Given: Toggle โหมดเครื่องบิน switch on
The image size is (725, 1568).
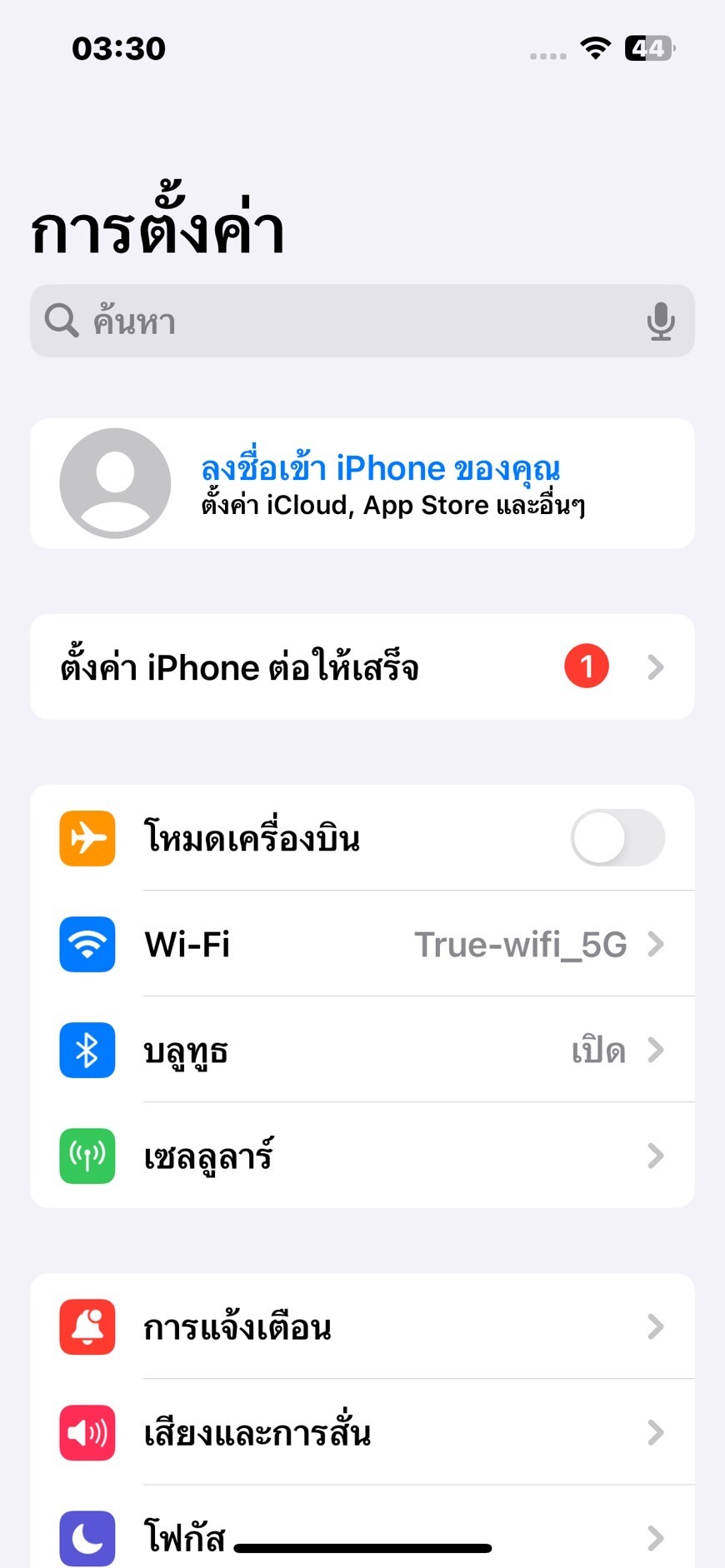Looking at the screenshot, I should pos(617,837).
